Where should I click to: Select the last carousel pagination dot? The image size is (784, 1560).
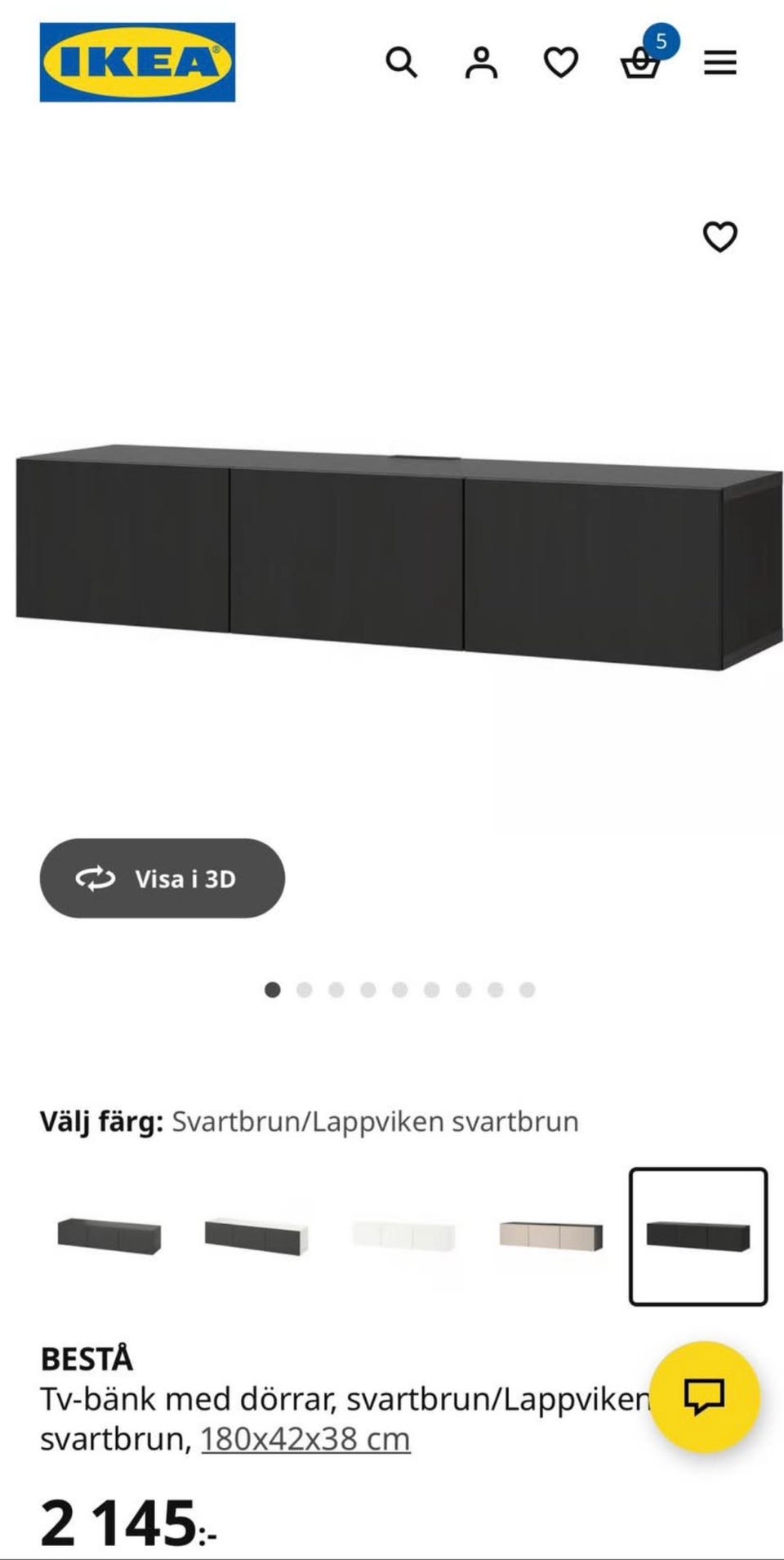(x=527, y=990)
